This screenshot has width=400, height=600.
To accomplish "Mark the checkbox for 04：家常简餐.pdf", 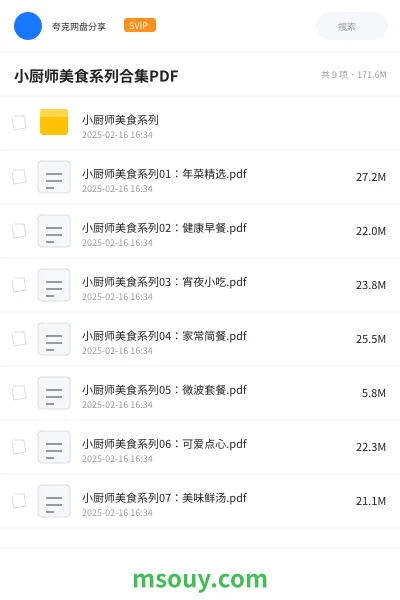I will click(x=19, y=339).
